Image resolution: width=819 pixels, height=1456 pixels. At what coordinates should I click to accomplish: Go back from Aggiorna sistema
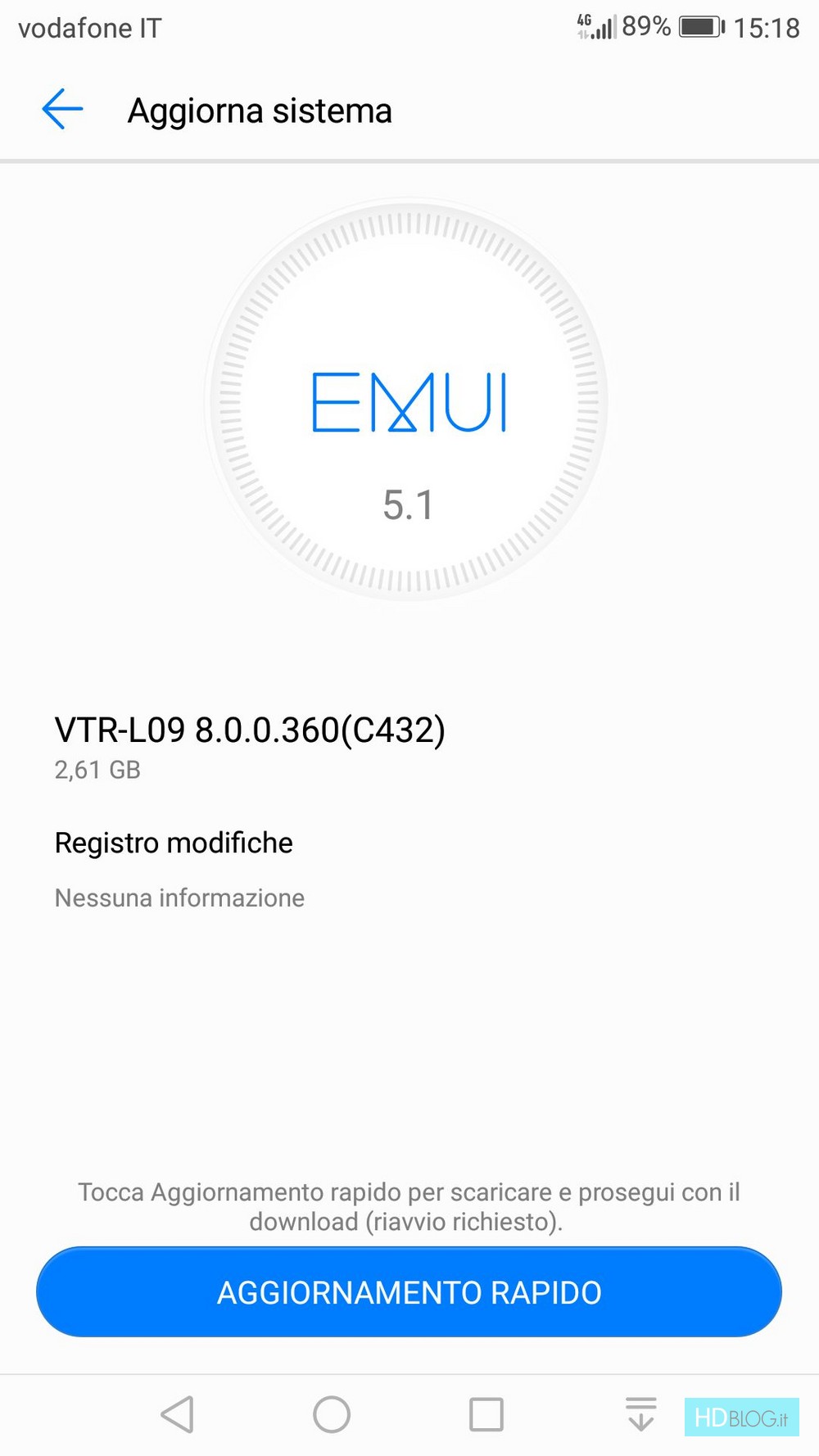click(62, 110)
